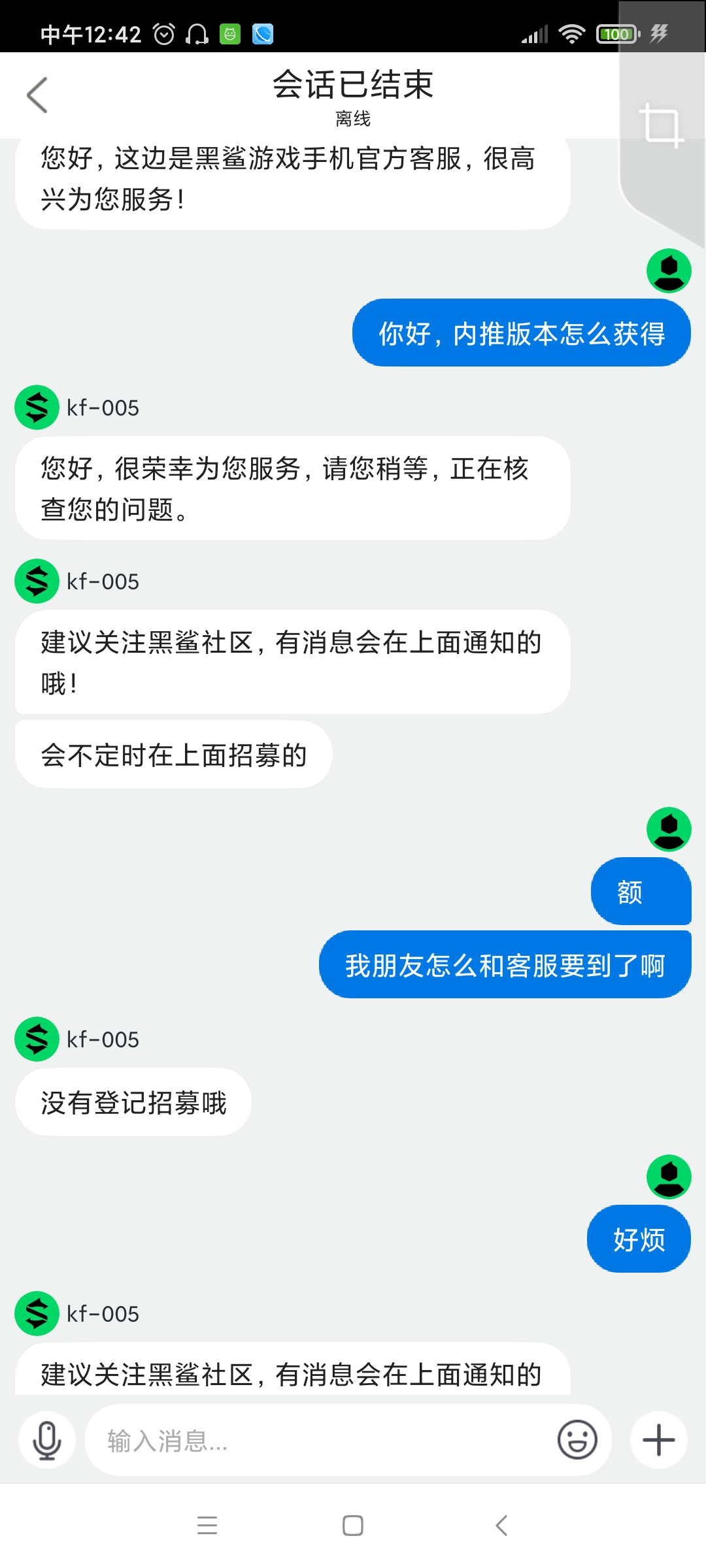Tap the crop screenshot icon
Screen dimensions: 706x1568
click(661, 125)
